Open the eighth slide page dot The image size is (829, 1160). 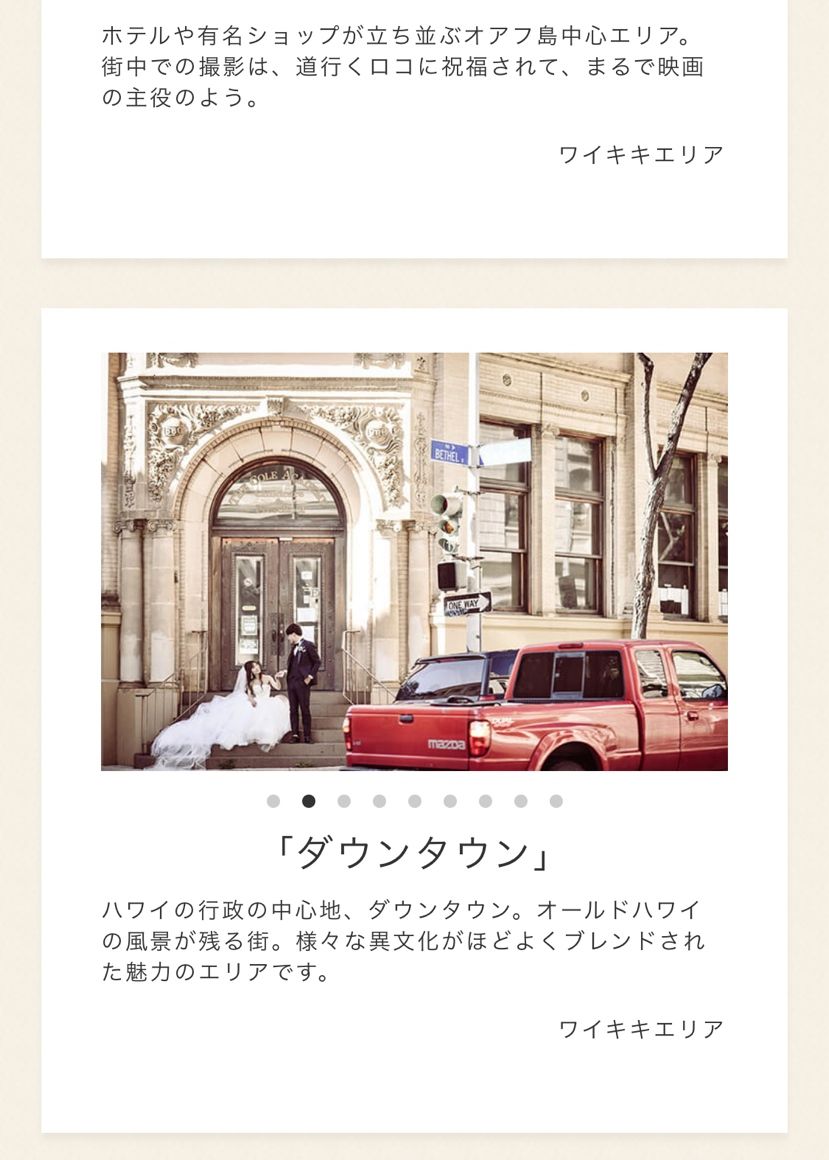tap(521, 801)
